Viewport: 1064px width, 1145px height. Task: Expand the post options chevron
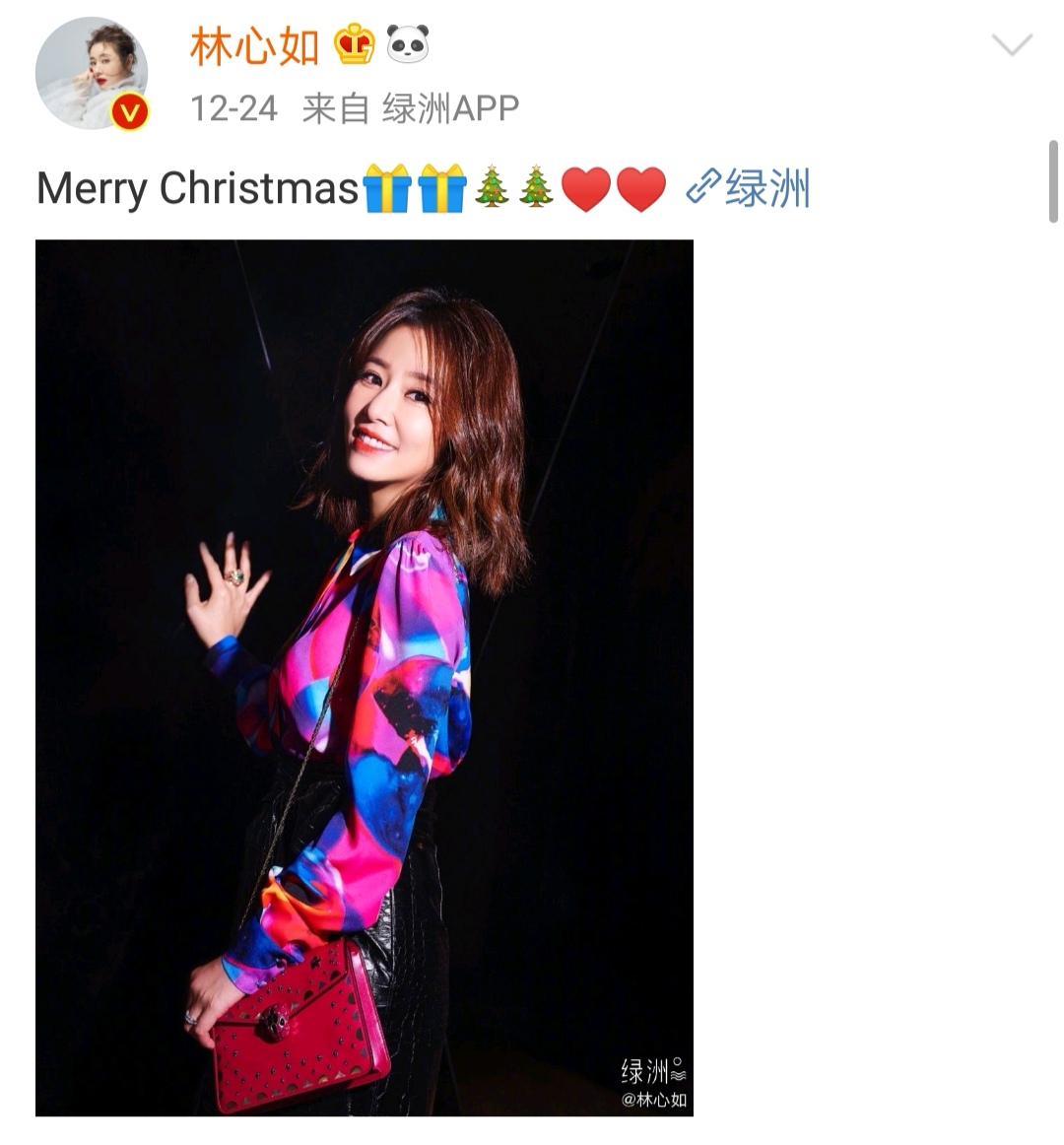pos(1011,44)
